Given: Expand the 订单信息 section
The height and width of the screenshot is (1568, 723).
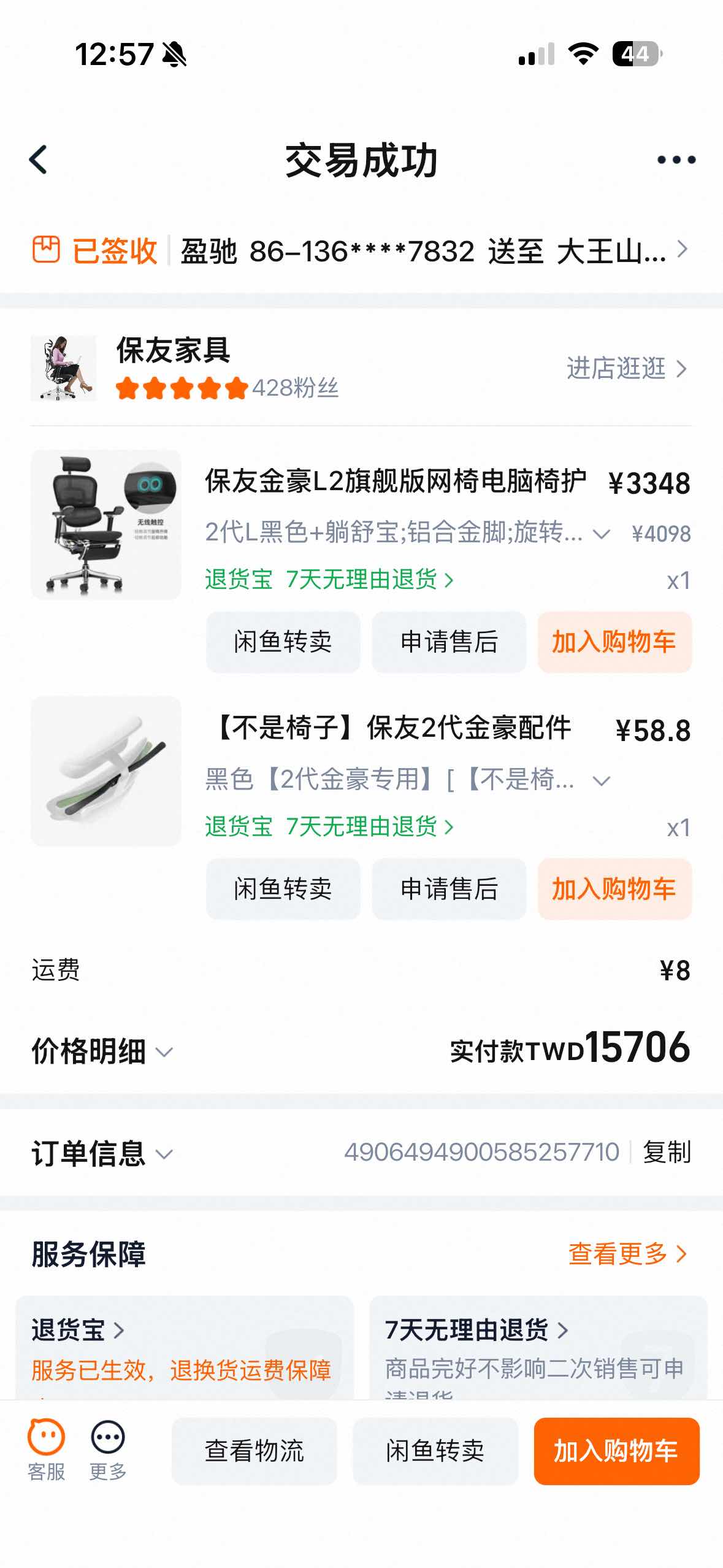Looking at the screenshot, I should (102, 1153).
